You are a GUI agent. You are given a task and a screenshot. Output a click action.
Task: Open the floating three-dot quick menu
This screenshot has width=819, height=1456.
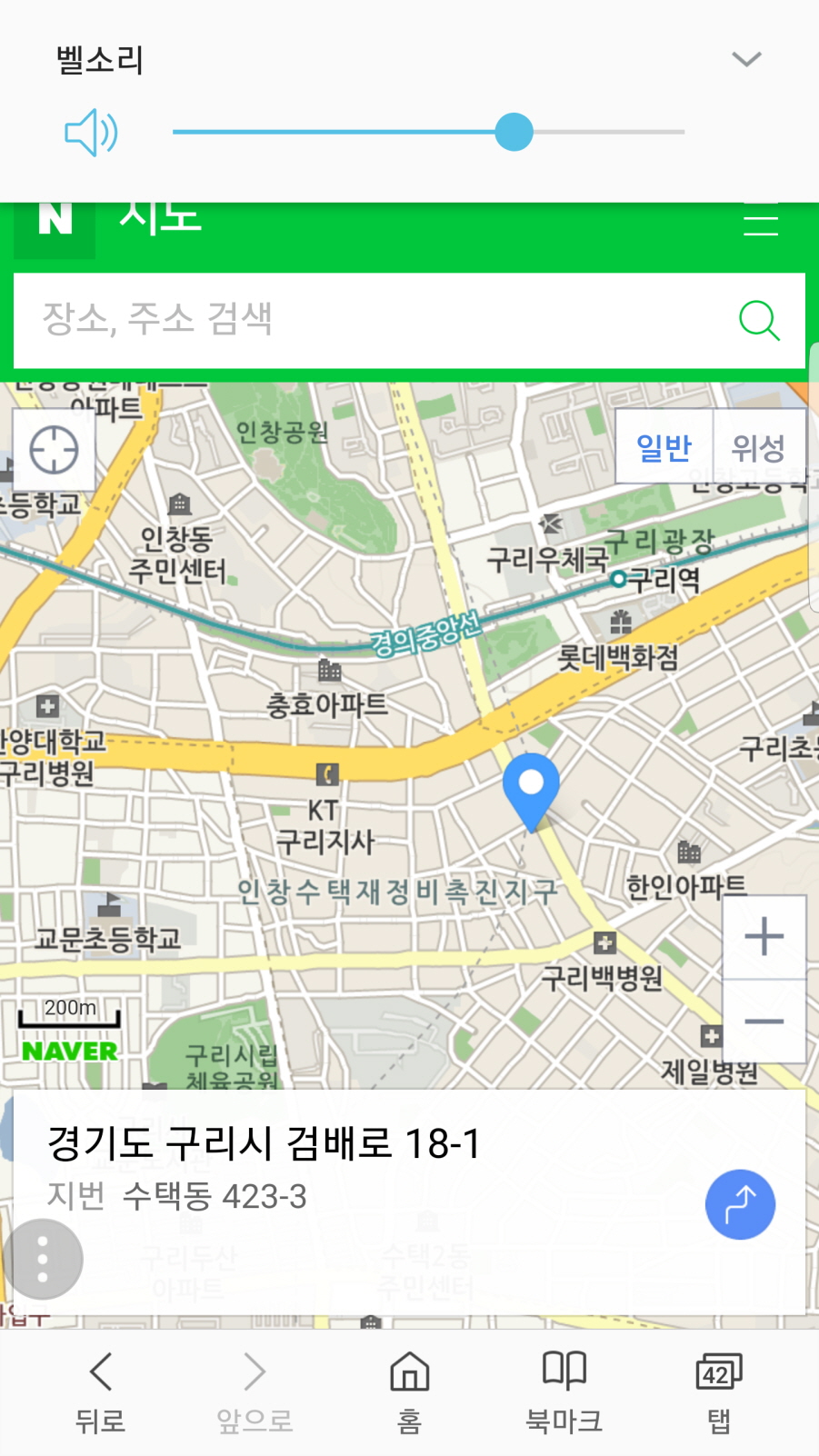pyautogui.click(x=43, y=1260)
